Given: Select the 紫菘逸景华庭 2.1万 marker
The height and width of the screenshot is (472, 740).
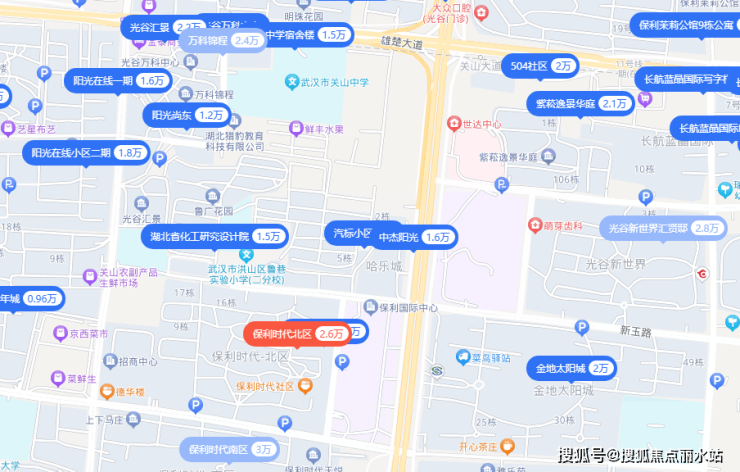Looking at the screenshot, I should (580, 103).
